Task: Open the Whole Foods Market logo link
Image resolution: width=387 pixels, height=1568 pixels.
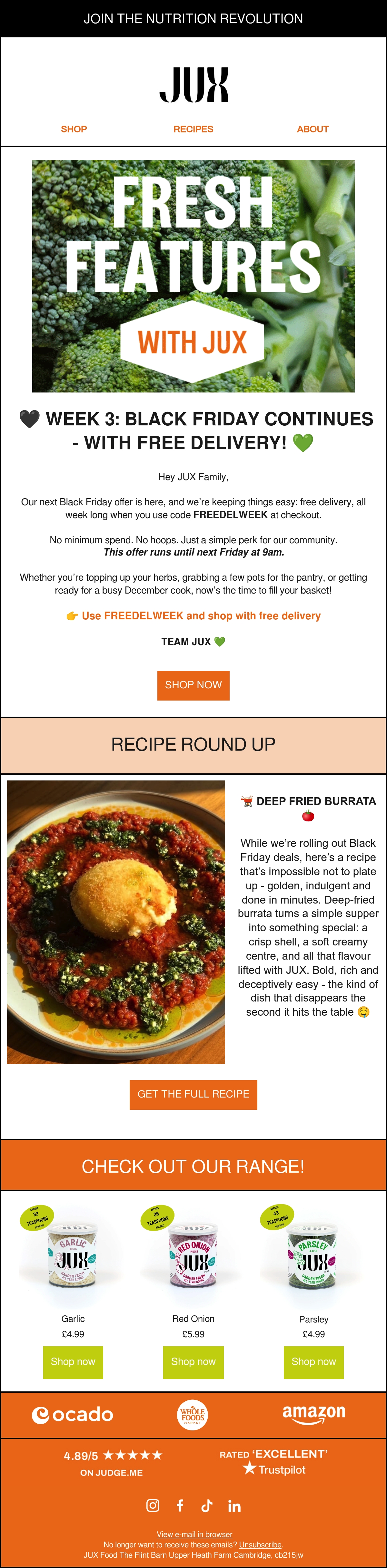Action: (193, 1415)
